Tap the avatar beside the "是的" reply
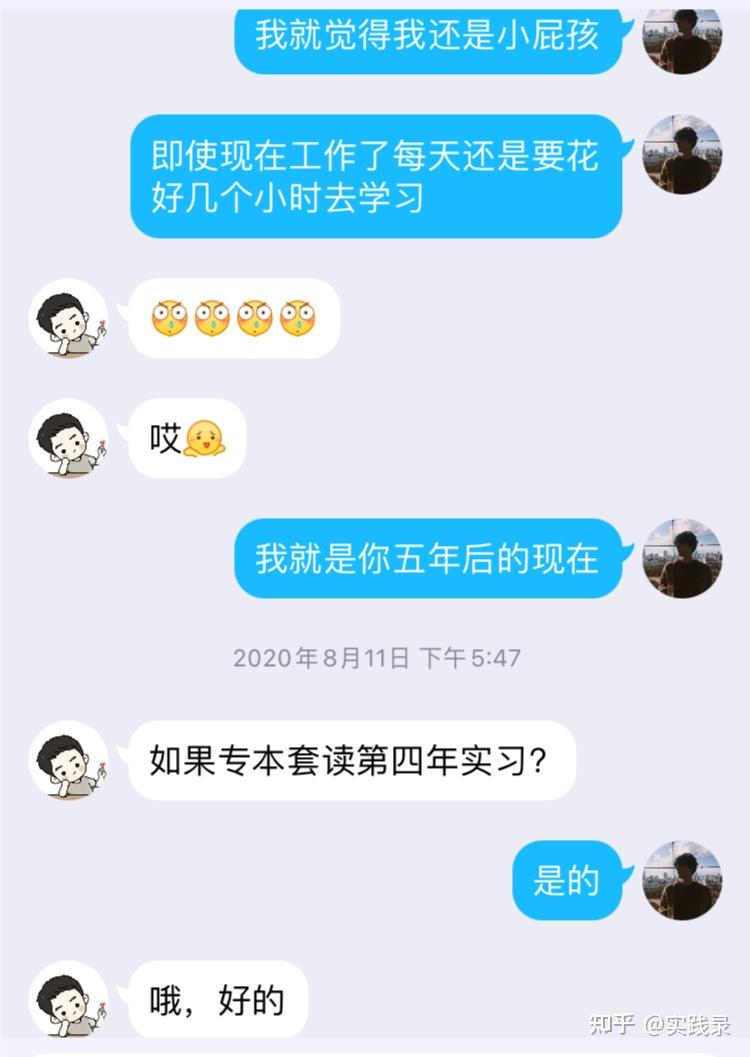Screen dimensions: 750x1057 [681, 880]
